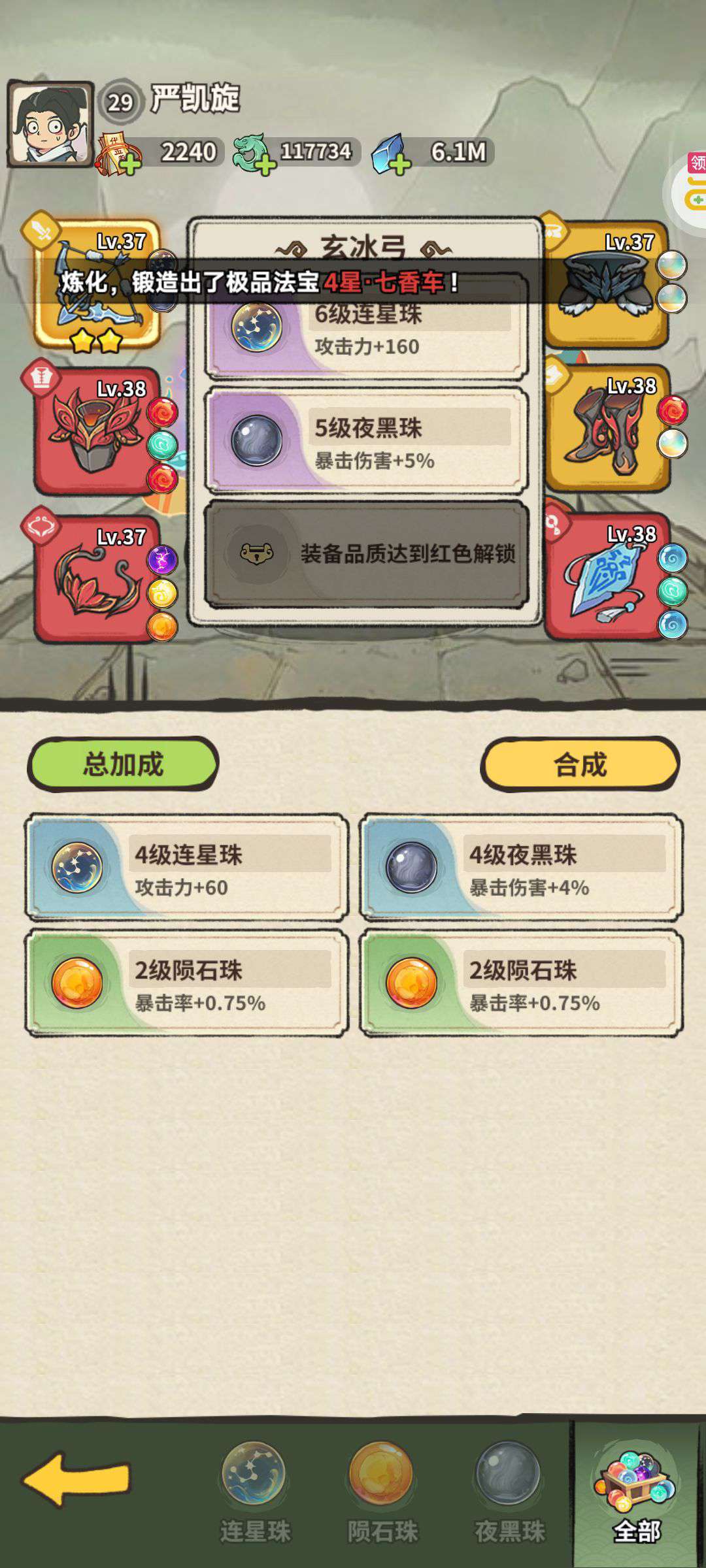Select the 4级连星珠 gem card

(x=187, y=868)
